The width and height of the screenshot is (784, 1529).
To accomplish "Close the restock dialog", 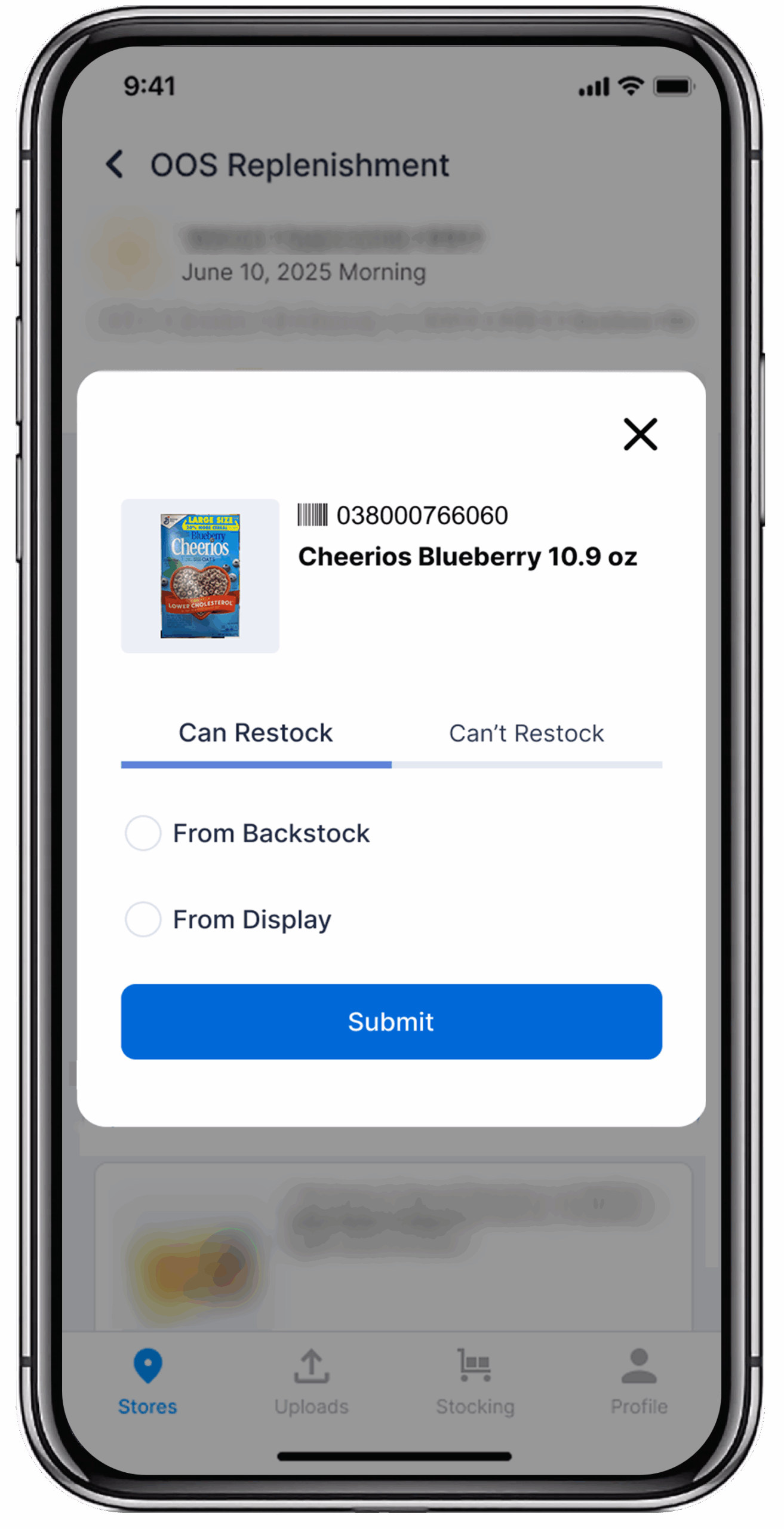I will point(640,434).
